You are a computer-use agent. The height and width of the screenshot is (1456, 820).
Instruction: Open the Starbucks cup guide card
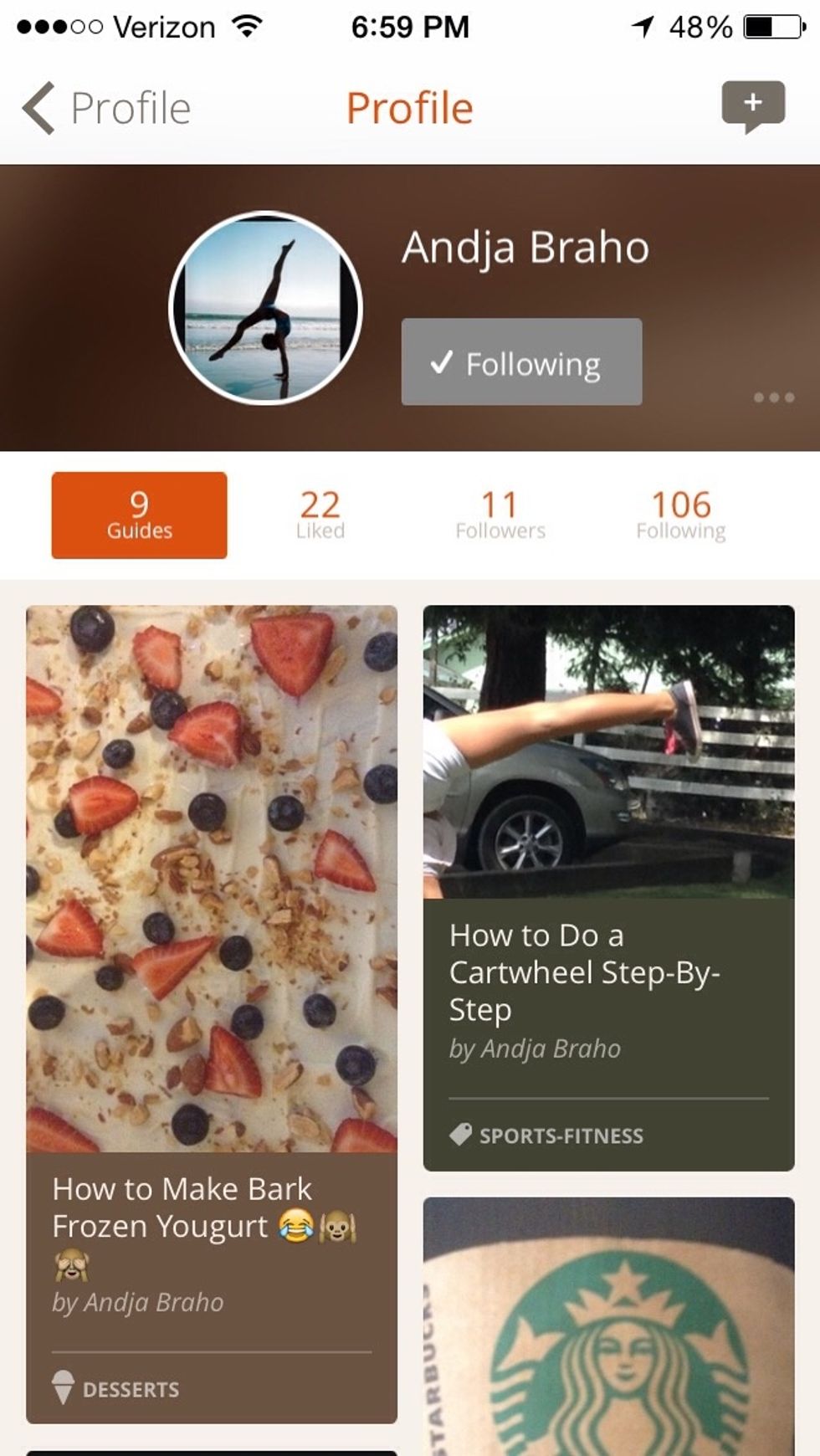(608, 1330)
